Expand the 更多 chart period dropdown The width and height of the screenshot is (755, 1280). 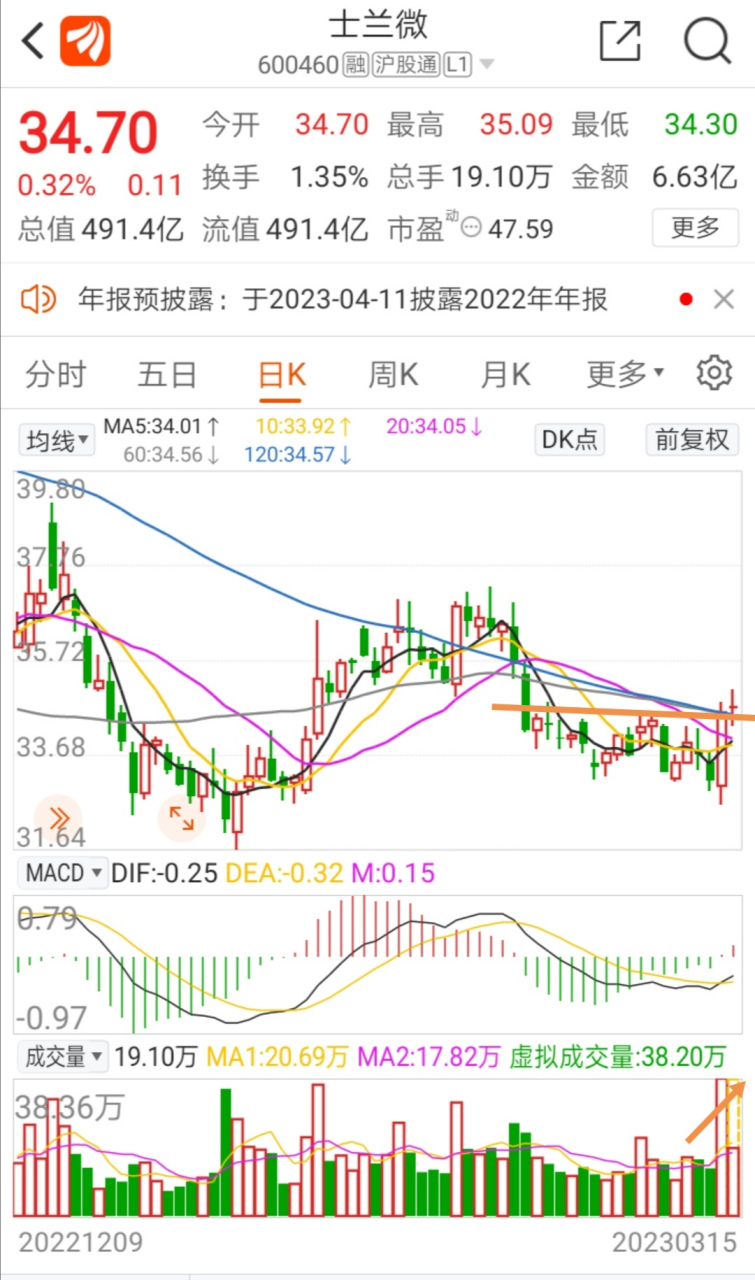(x=625, y=375)
